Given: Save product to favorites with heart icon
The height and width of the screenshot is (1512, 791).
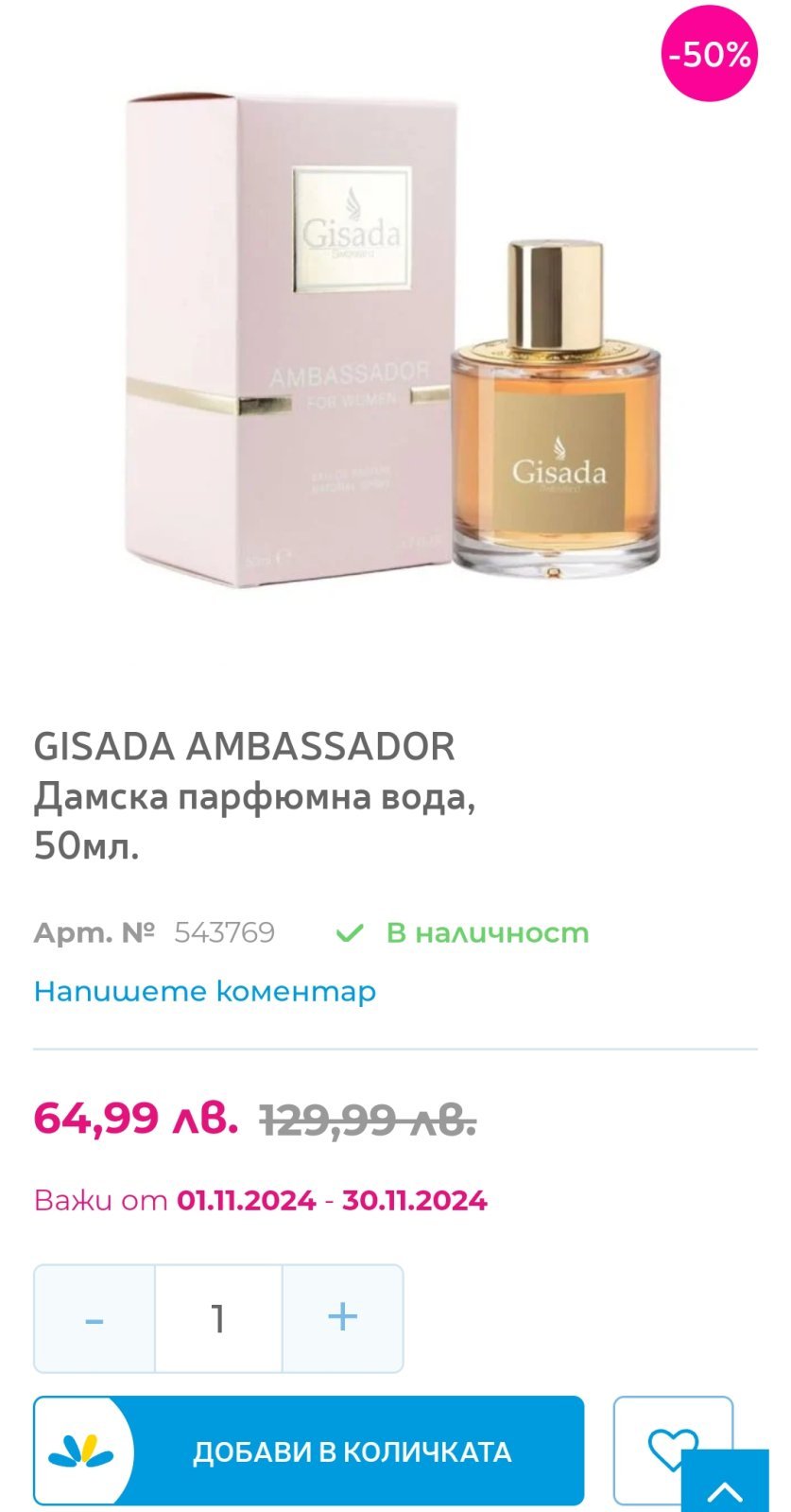Looking at the screenshot, I should 671,1449.
